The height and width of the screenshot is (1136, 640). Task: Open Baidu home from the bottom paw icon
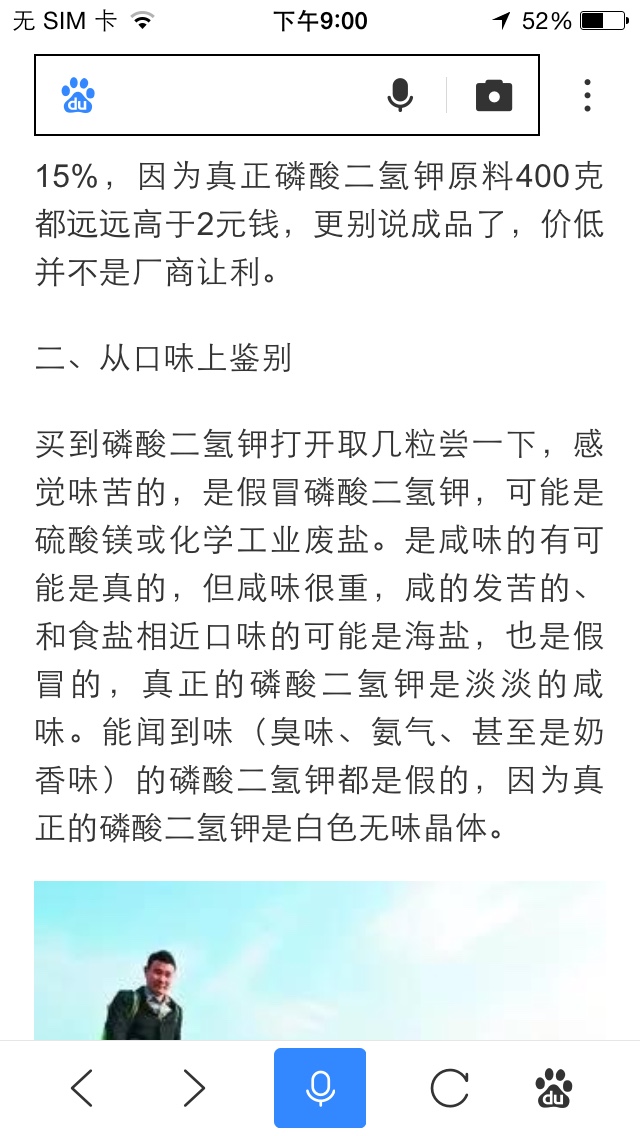coord(554,1087)
